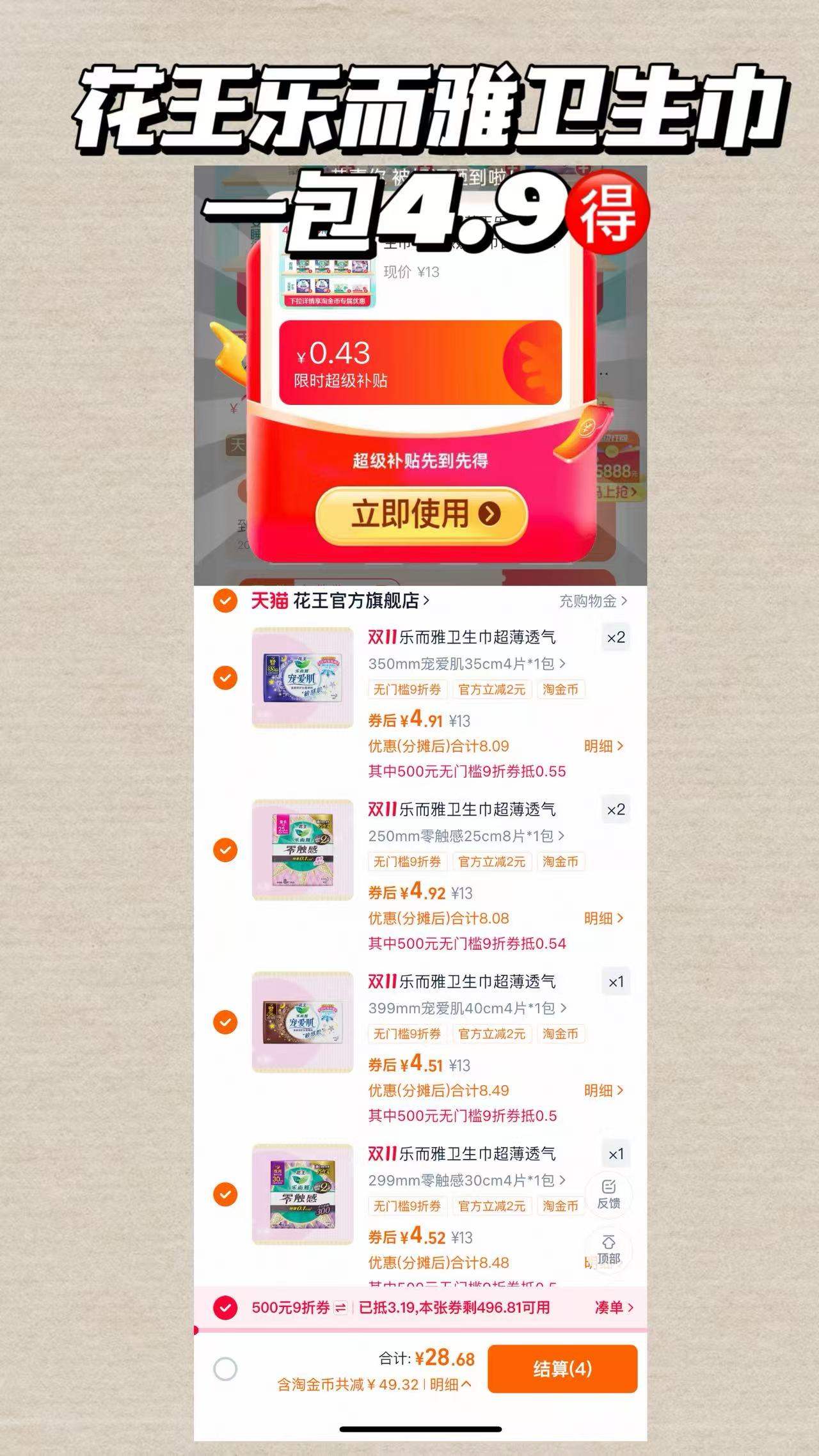
Task: Click the 反馈 feedback icon
Action: coord(608,1195)
